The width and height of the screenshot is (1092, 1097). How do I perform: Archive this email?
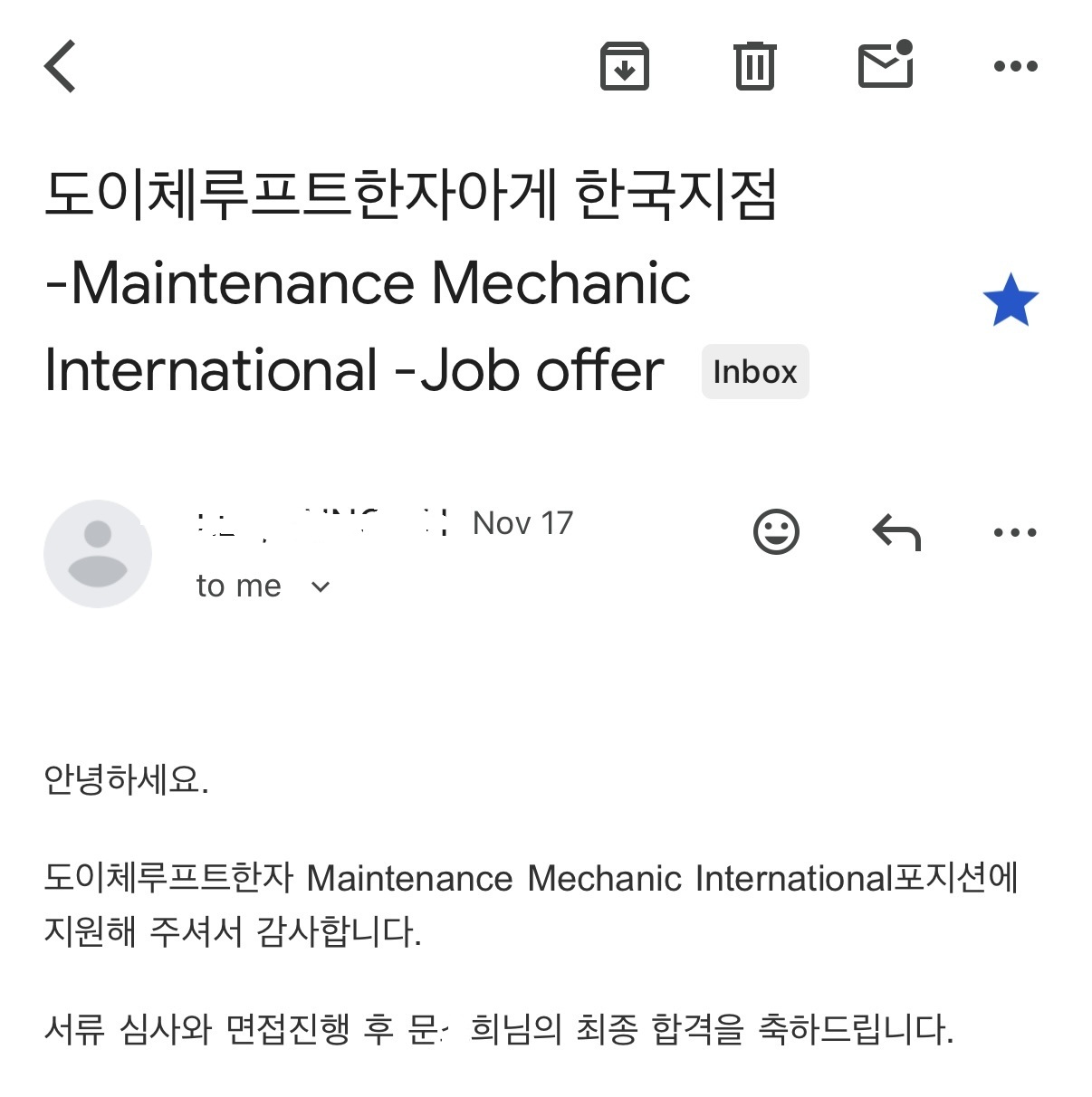pyautogui.click(x=625, y=66)
